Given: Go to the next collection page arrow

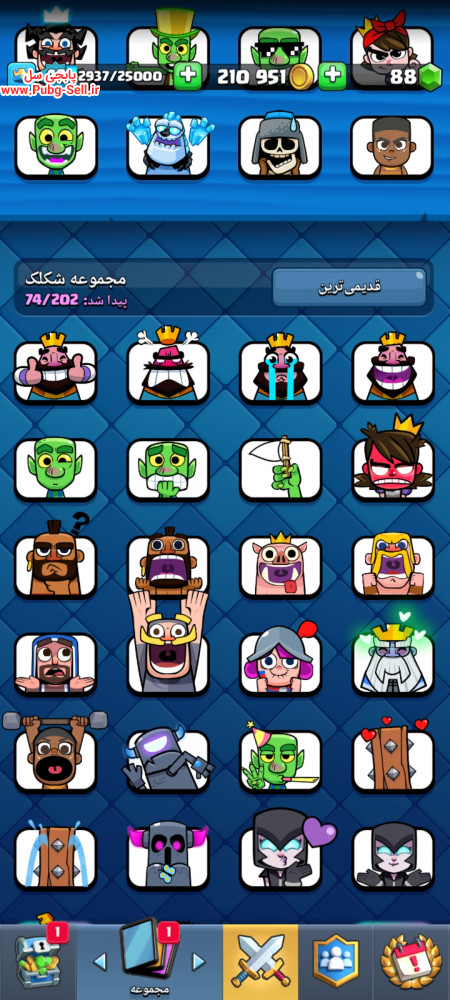Looking at the screenshot, I should (x=200, y=961).
